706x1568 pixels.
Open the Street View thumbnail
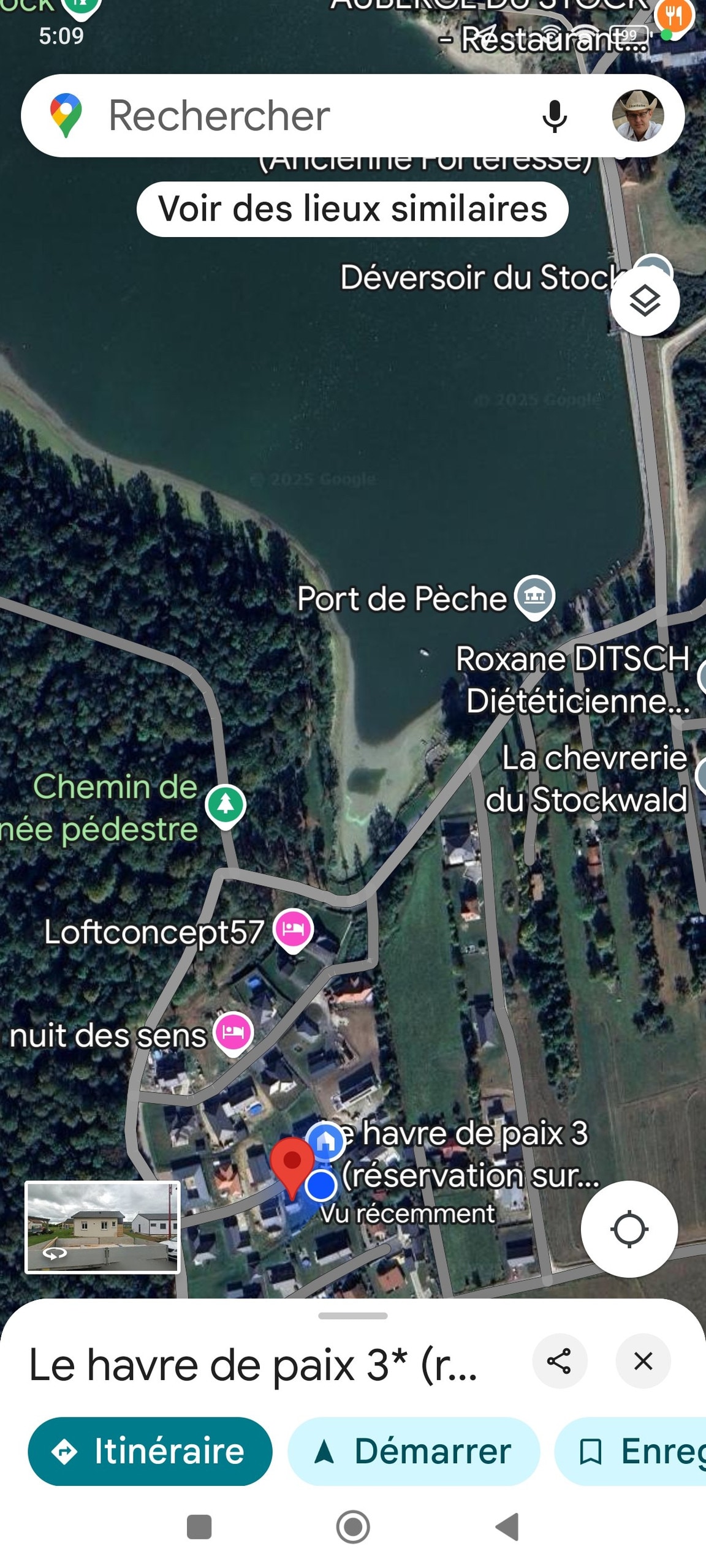coord(102,1227)
